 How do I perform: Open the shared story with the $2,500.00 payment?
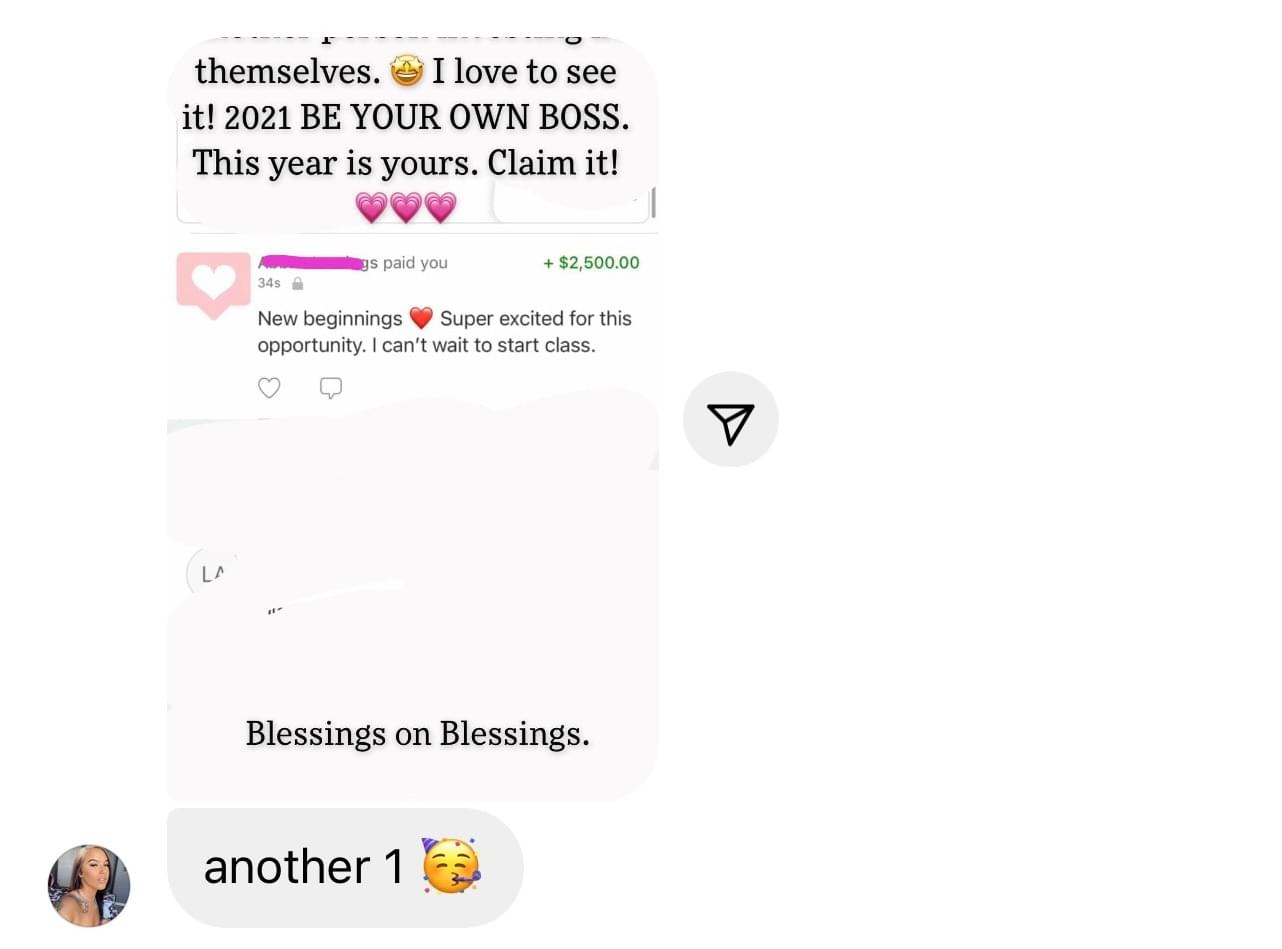point(412,420)
